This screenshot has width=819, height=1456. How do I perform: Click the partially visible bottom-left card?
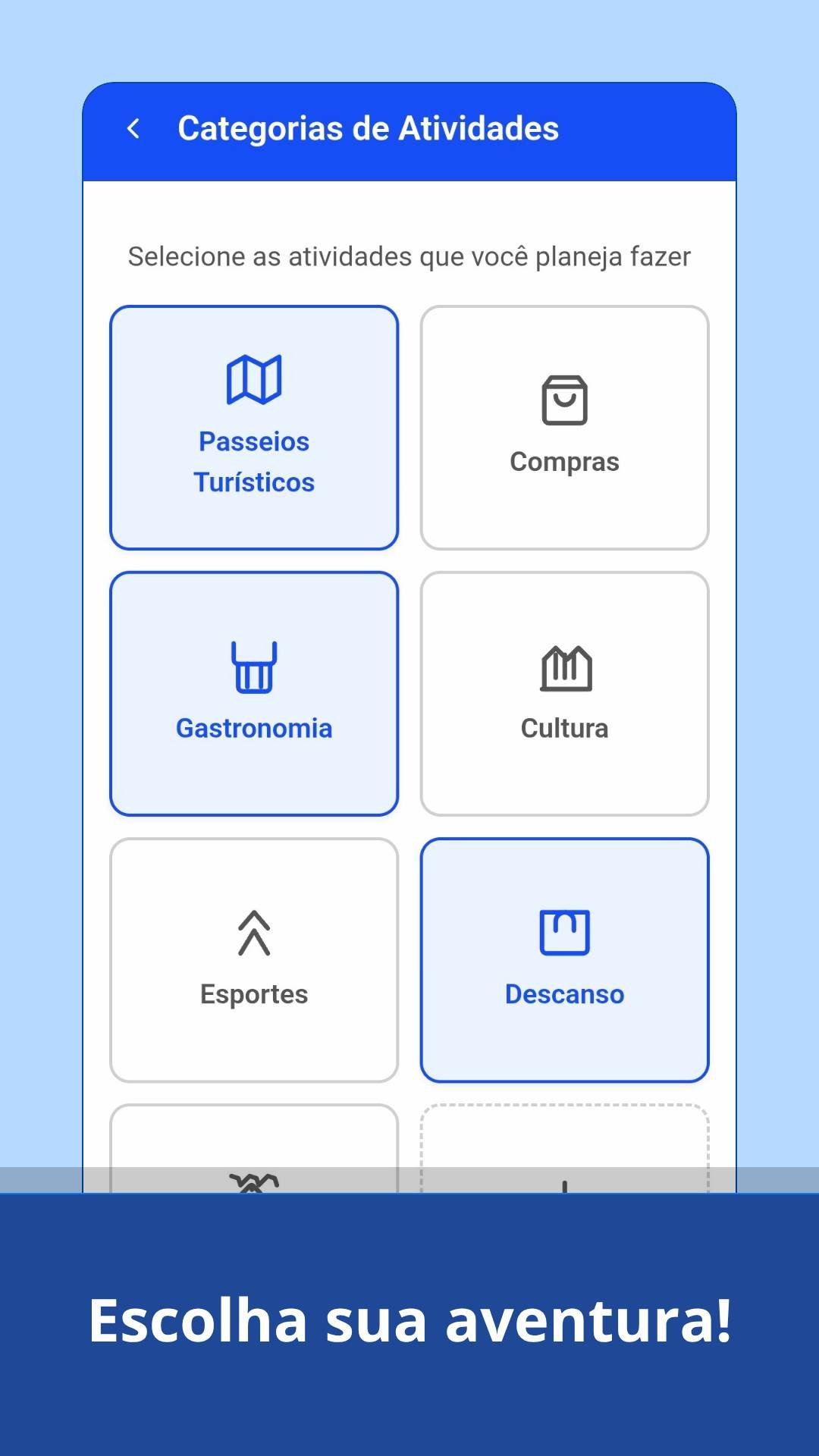[254, 1153]
